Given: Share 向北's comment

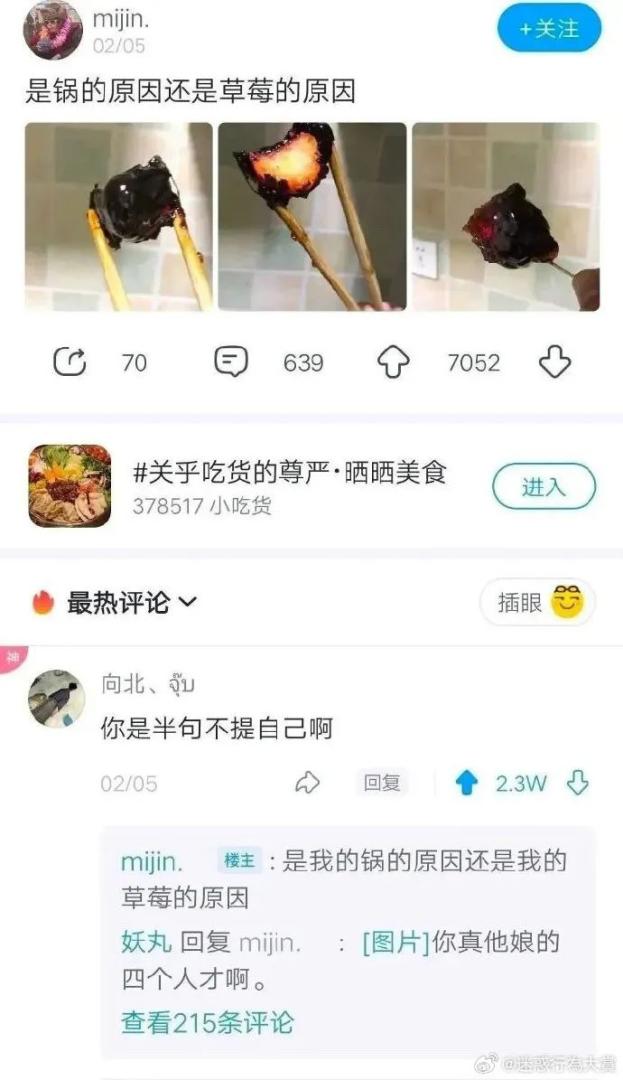Looking at the screenshot, I should click(308, 783).
